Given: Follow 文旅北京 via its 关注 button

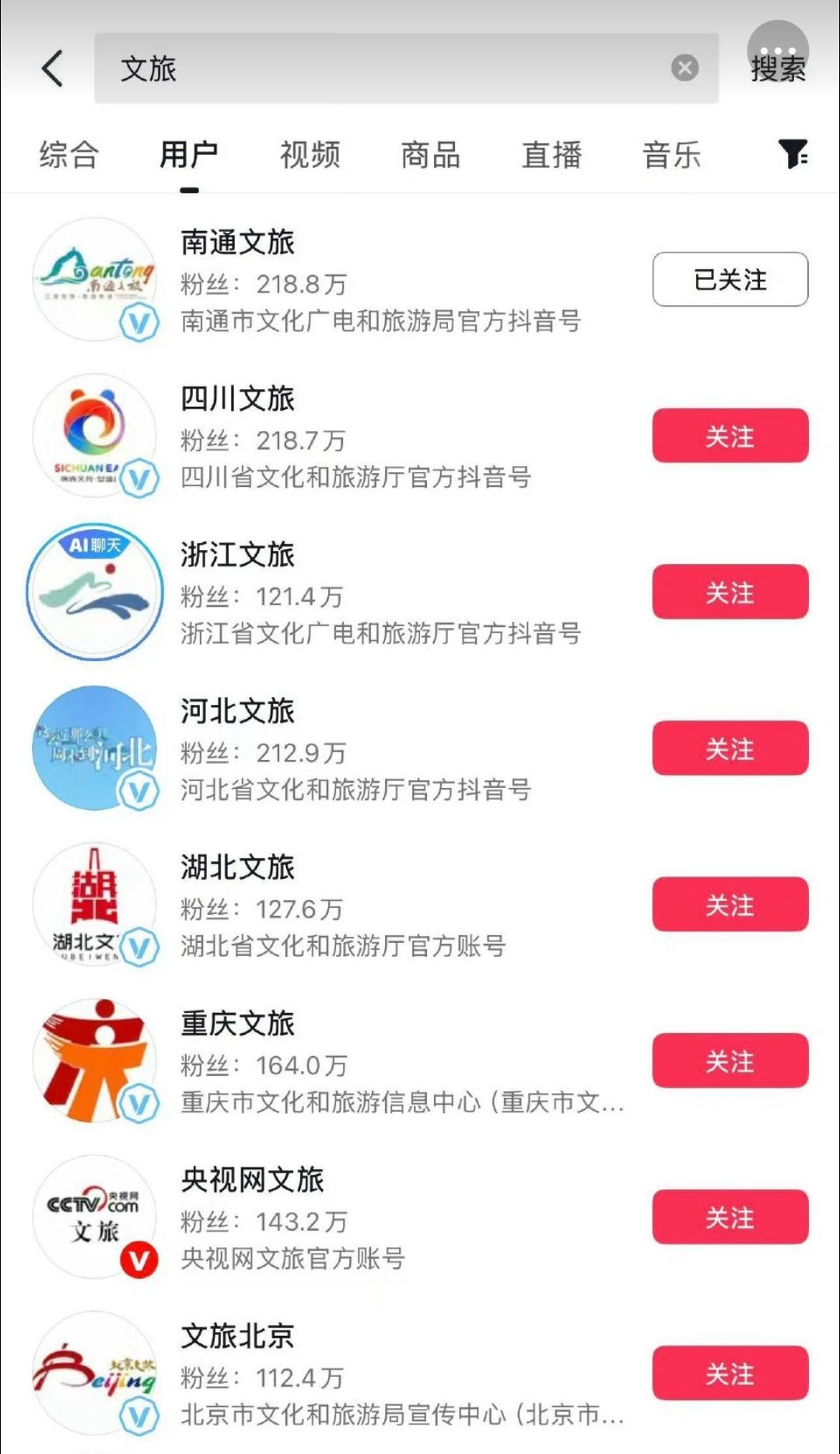Looking at the screenshot, I should (729, 1373).
